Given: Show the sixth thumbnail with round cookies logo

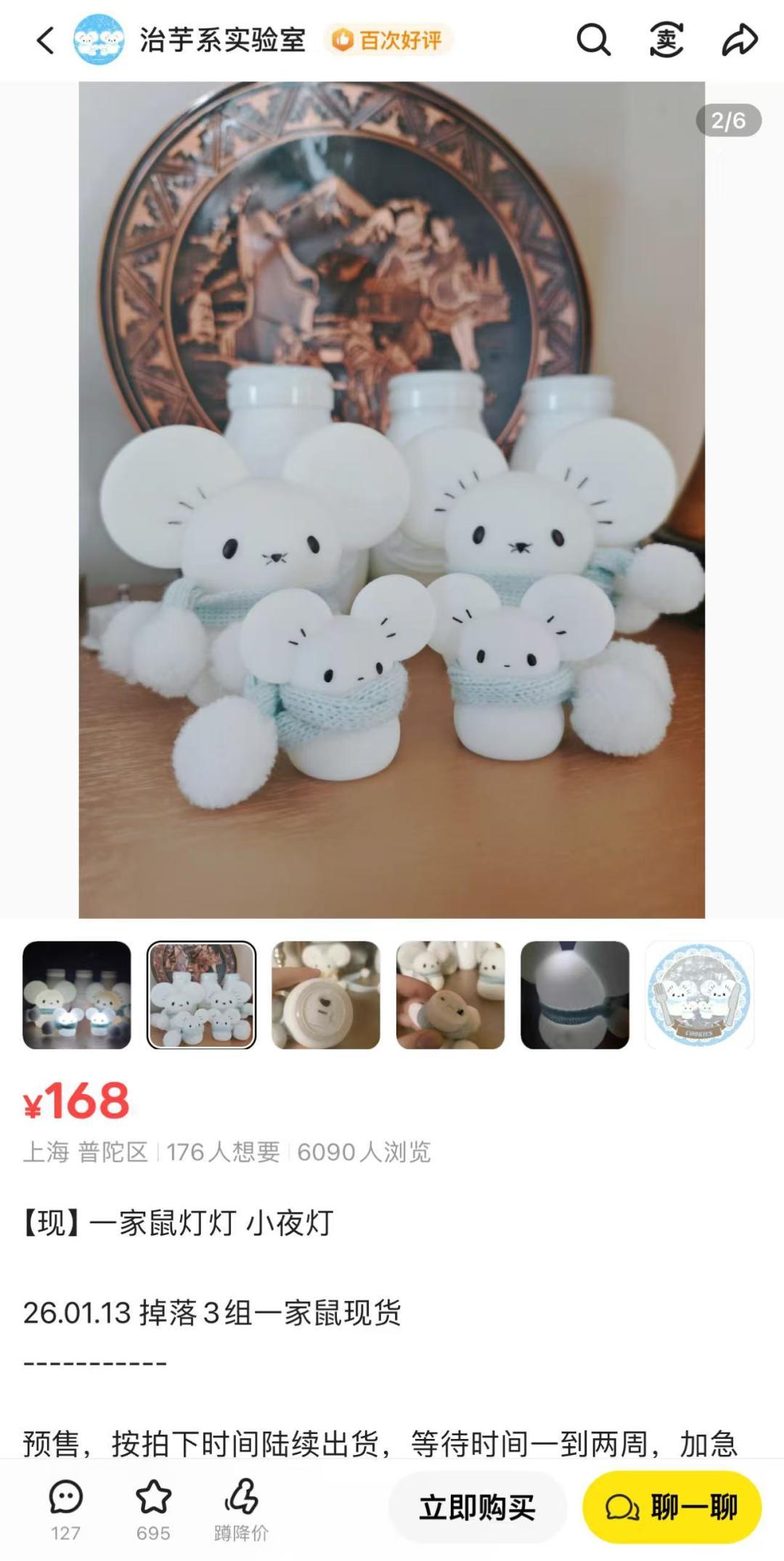Looking at the screenshot, I should pyautogui.click(x=700, y=995).
